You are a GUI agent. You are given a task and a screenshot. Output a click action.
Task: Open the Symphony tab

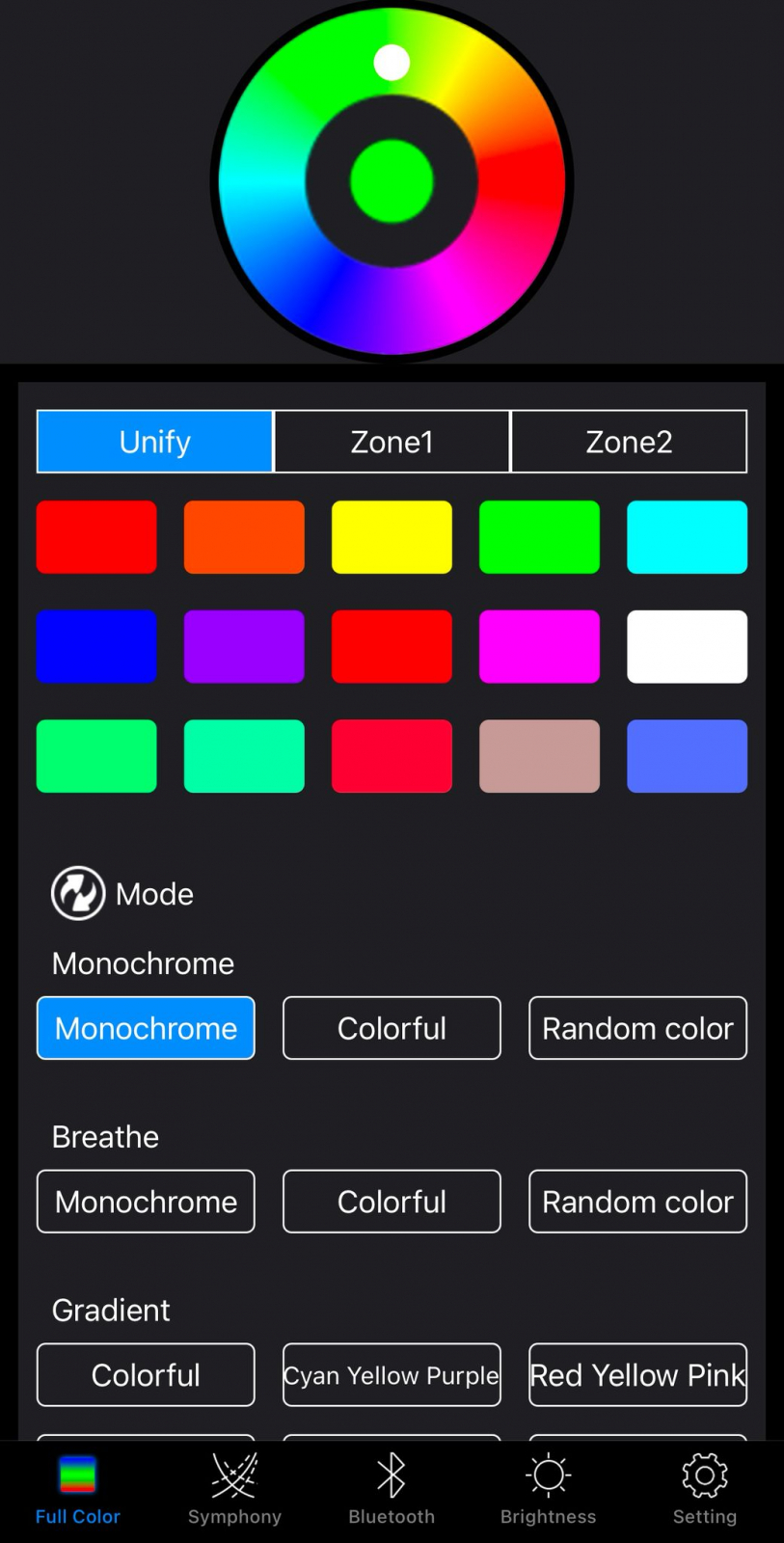pyautogui.click(x=234, y=1490)
